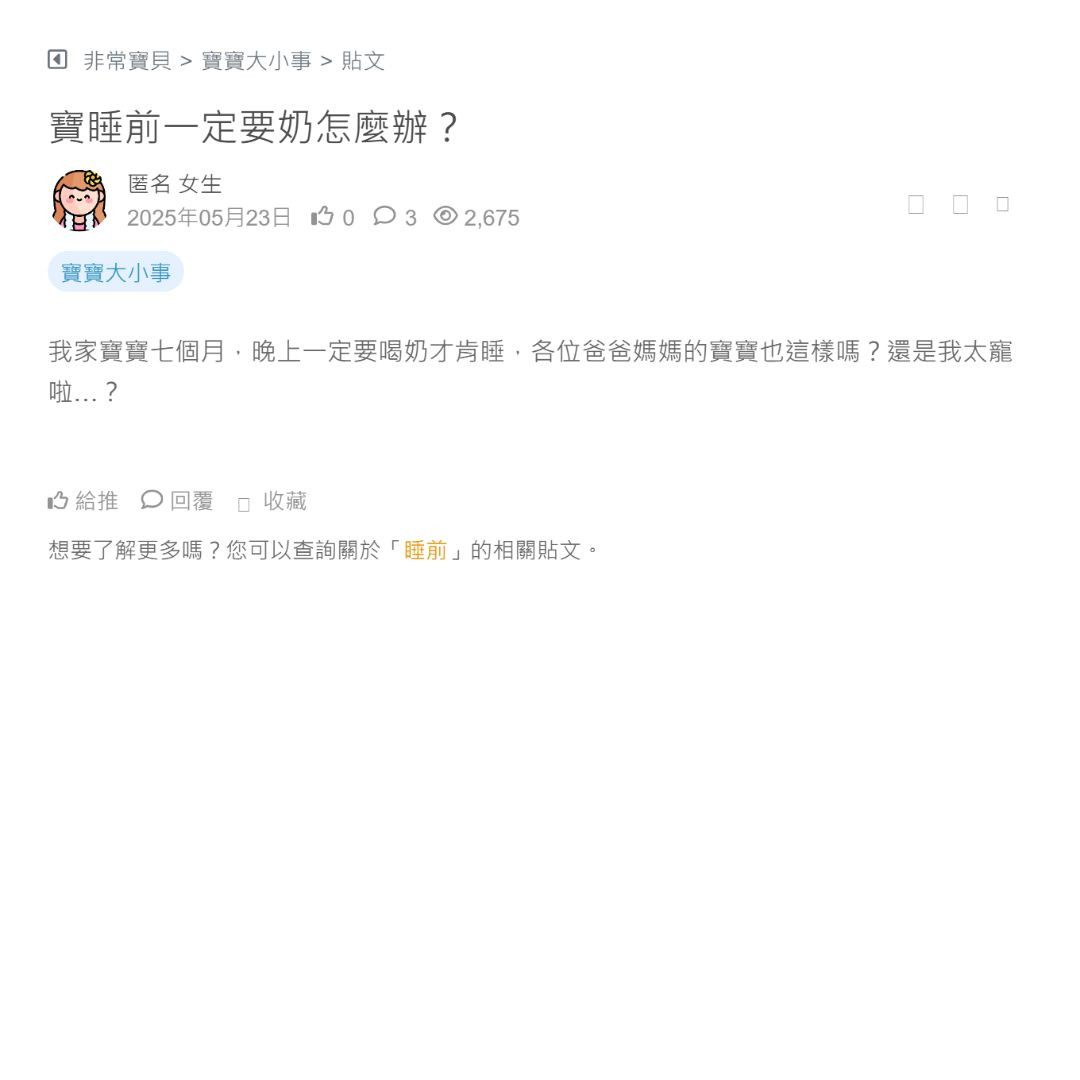Save the post with 收藏

[x=273, y=502]
